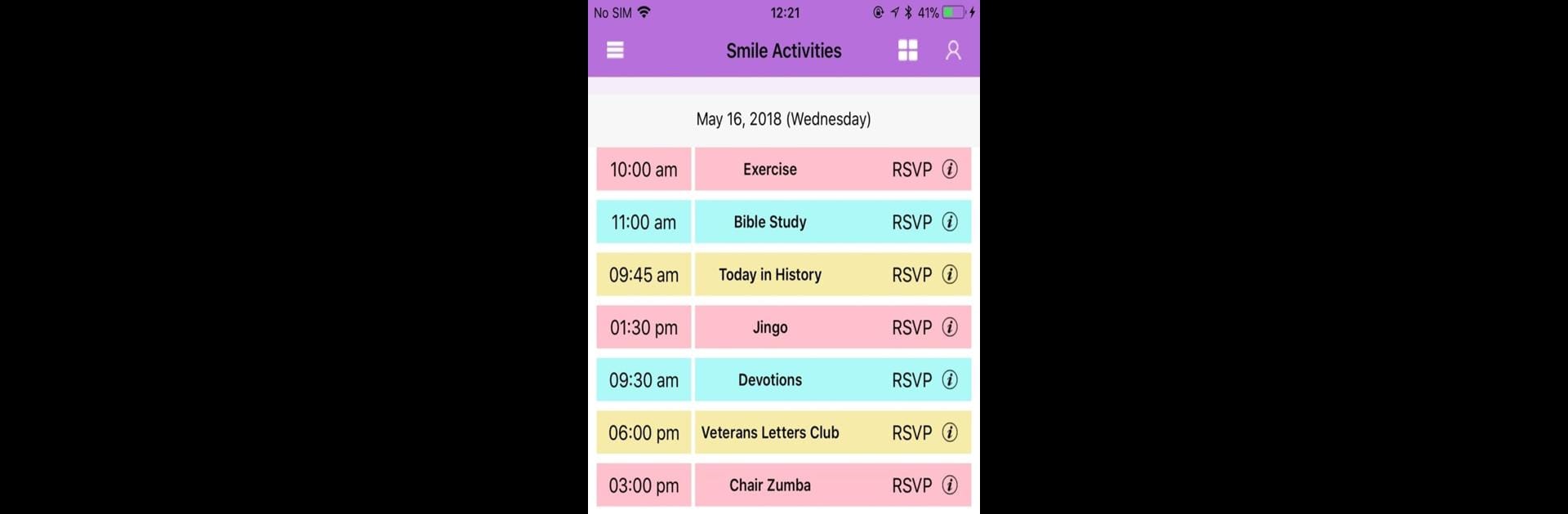RSVP for the Exercise activity

coord(911,170)
